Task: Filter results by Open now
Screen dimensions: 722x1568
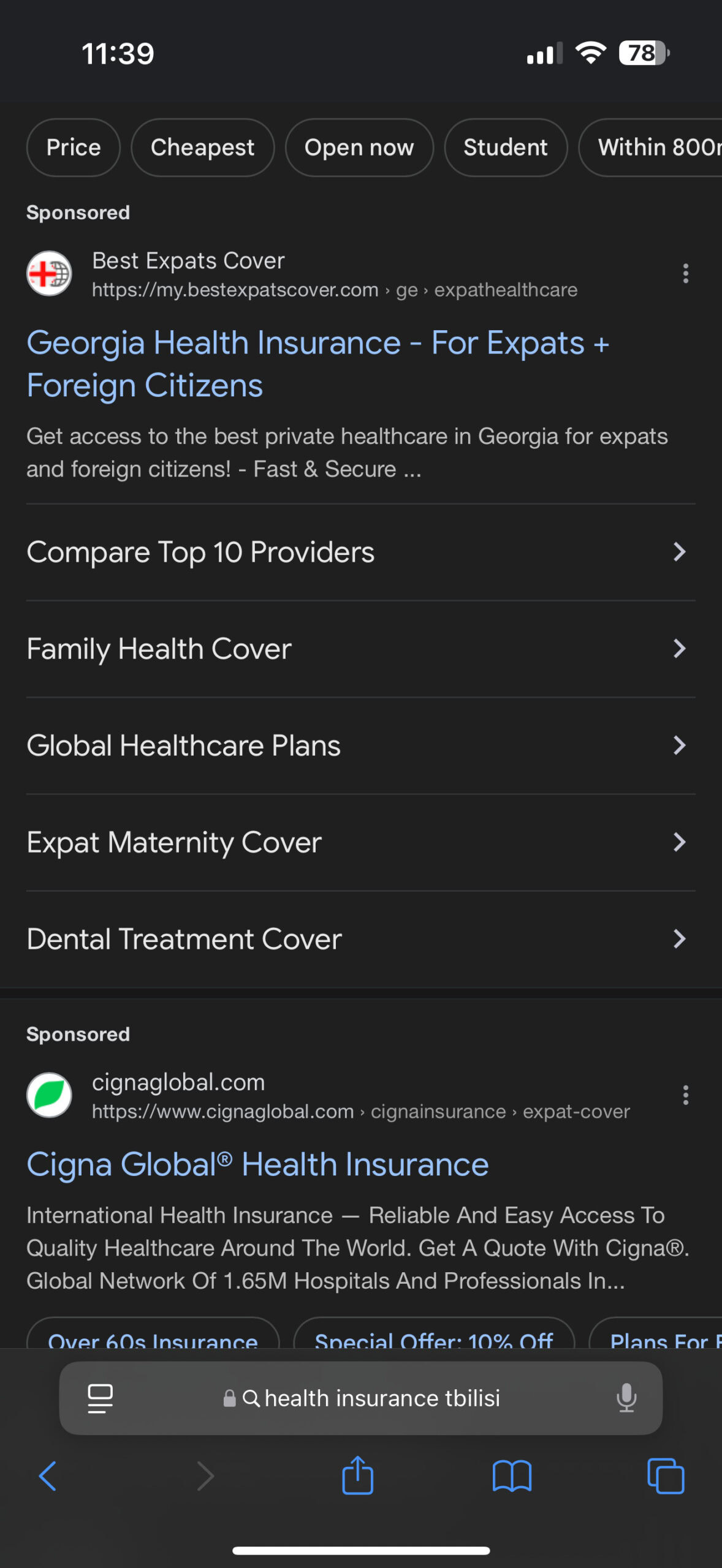Action: (359, 148)
